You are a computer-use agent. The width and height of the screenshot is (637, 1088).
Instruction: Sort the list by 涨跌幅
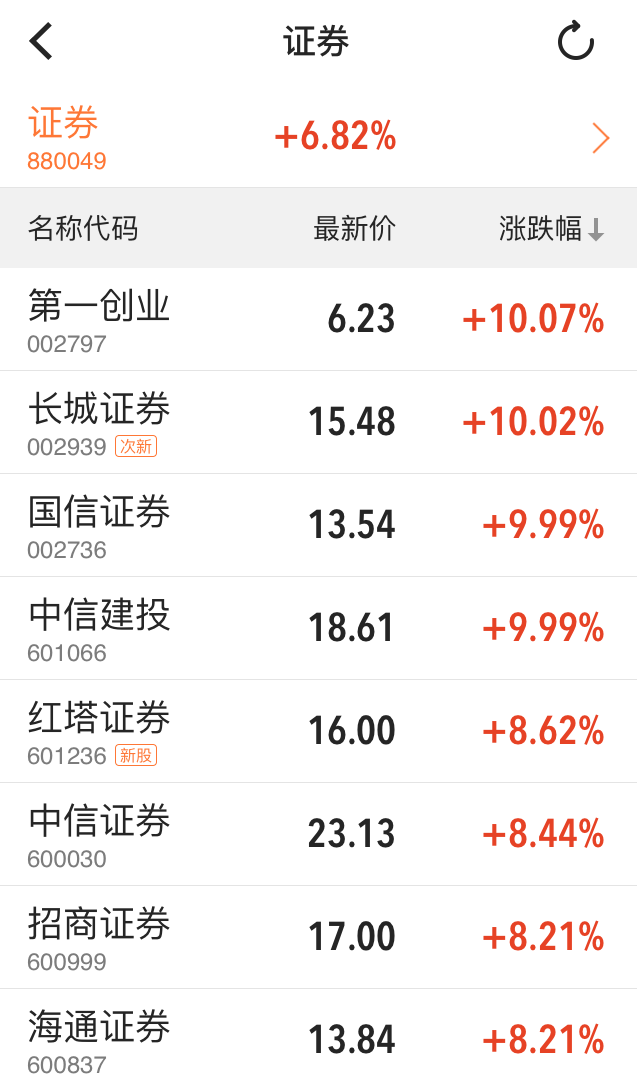tap(551, 228)
